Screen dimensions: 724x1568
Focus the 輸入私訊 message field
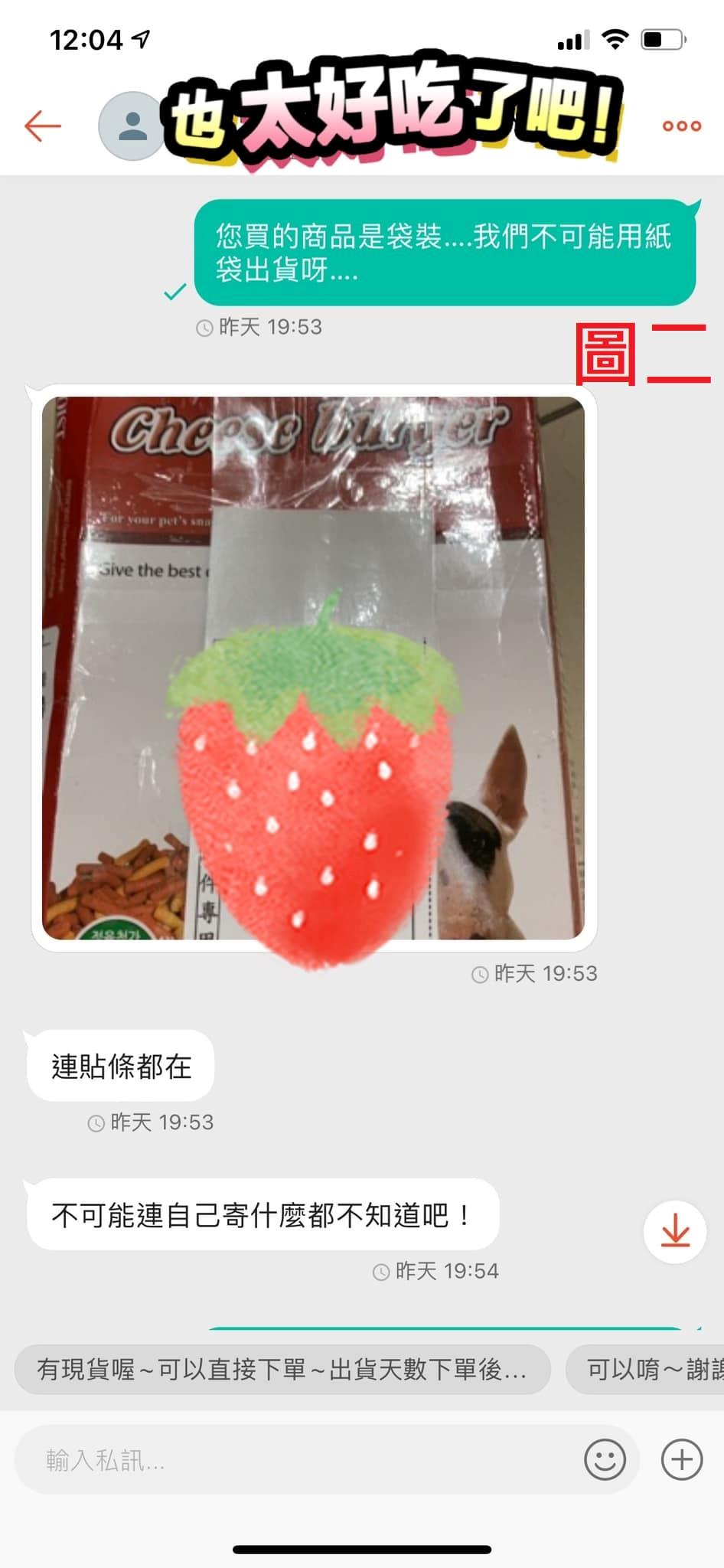[x=298, y=1459]
